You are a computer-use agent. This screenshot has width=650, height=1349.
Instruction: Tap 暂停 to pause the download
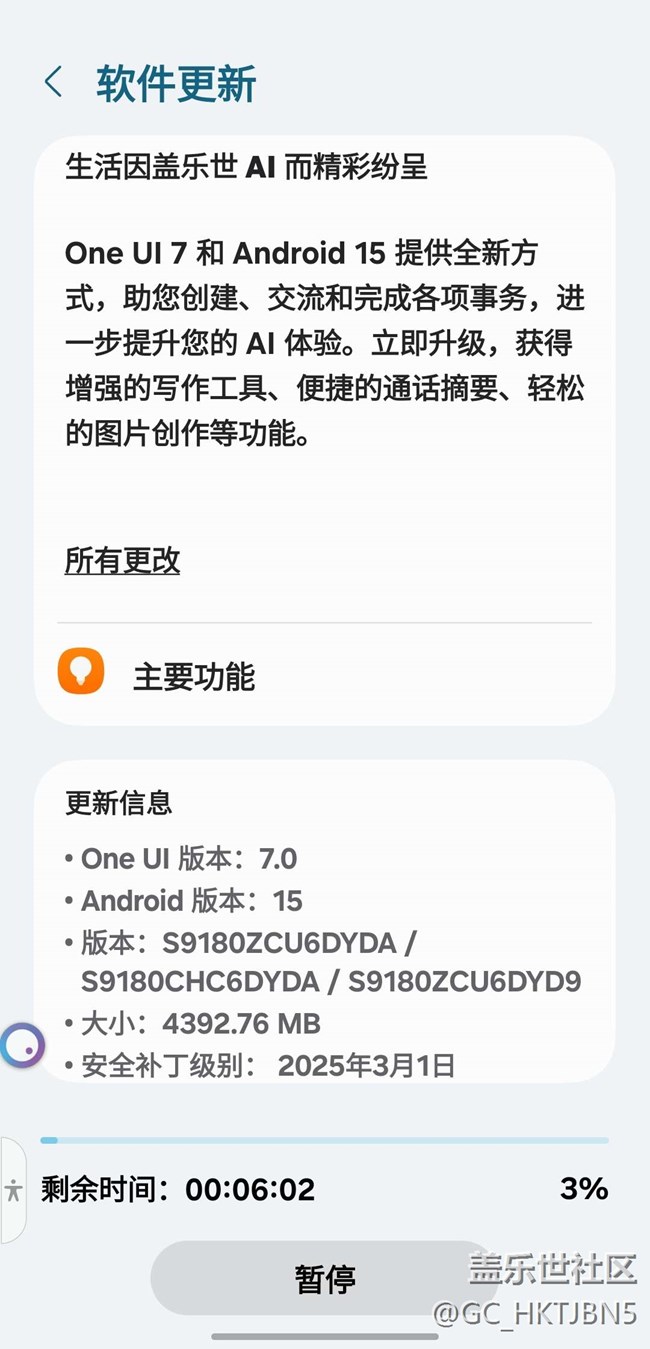(324, 1277)
